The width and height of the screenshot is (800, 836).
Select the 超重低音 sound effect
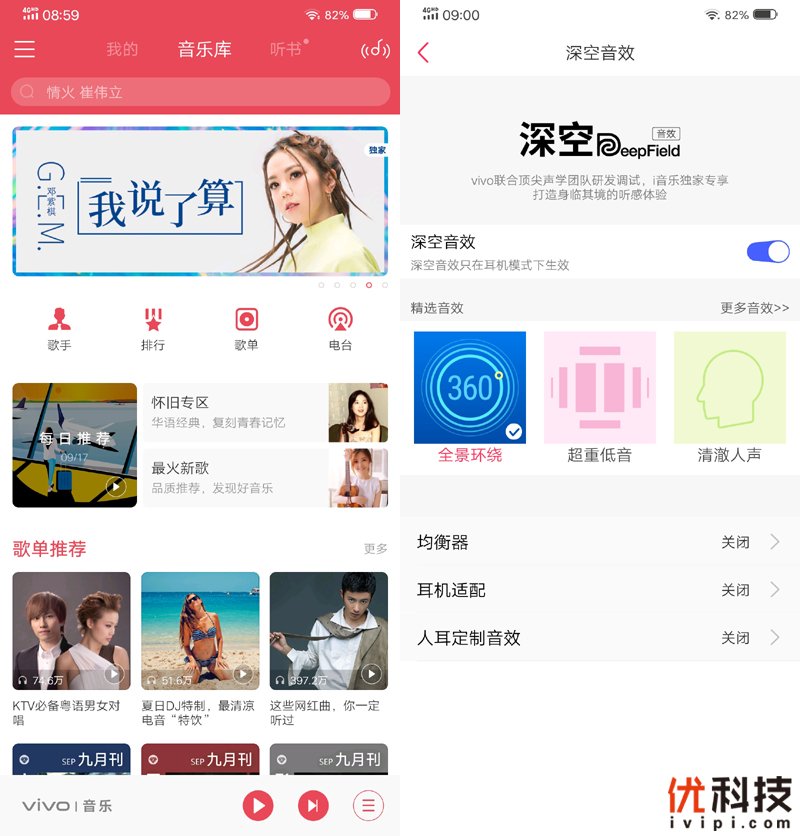[599, 388]
